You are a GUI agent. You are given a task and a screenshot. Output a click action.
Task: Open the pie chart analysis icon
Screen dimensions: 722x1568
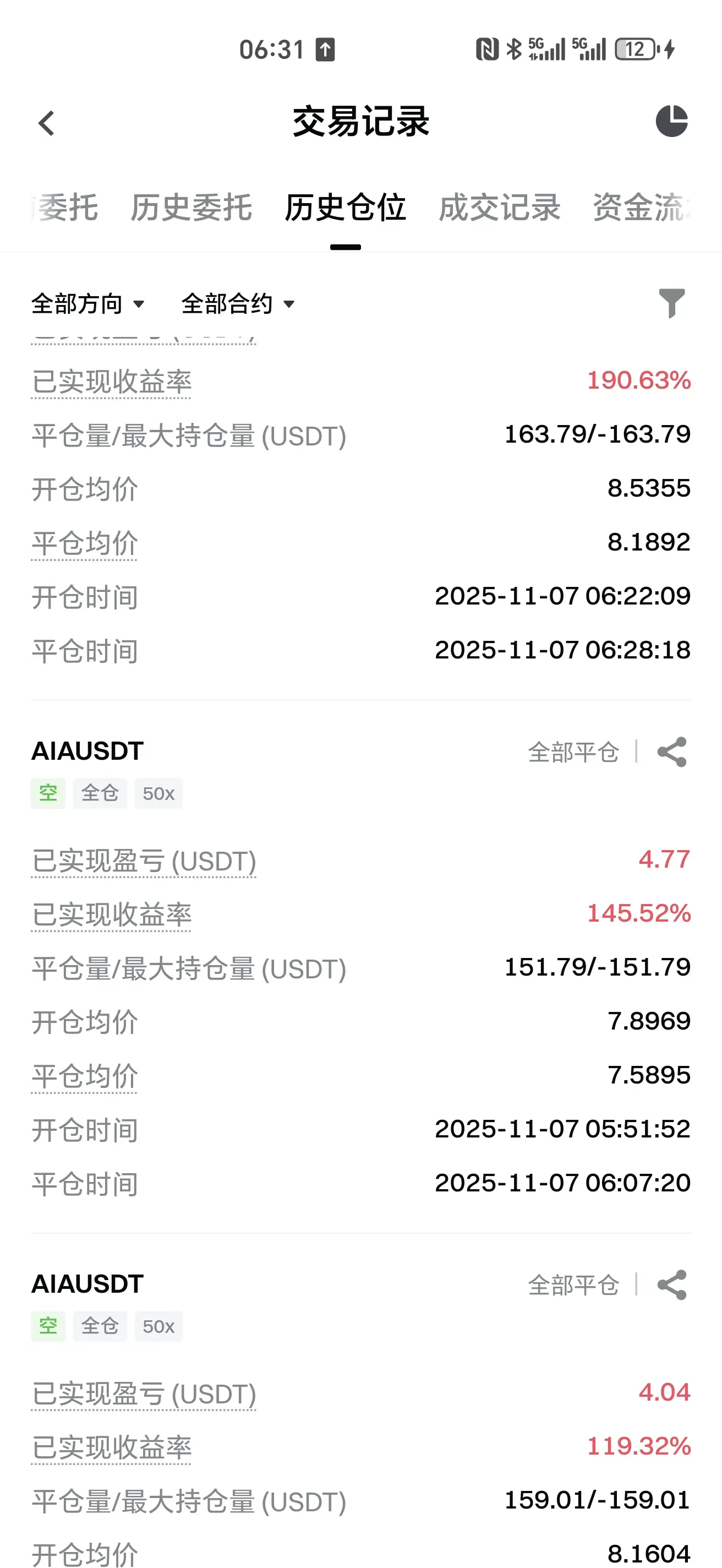[x=671, y=121]
